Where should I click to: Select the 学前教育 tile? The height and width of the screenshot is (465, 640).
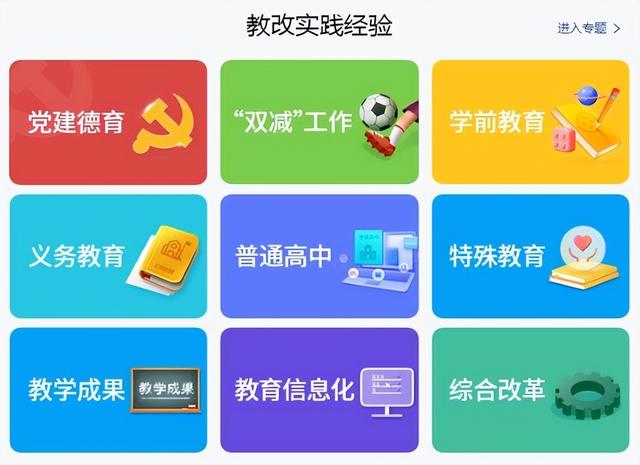(x=530, y=122)
